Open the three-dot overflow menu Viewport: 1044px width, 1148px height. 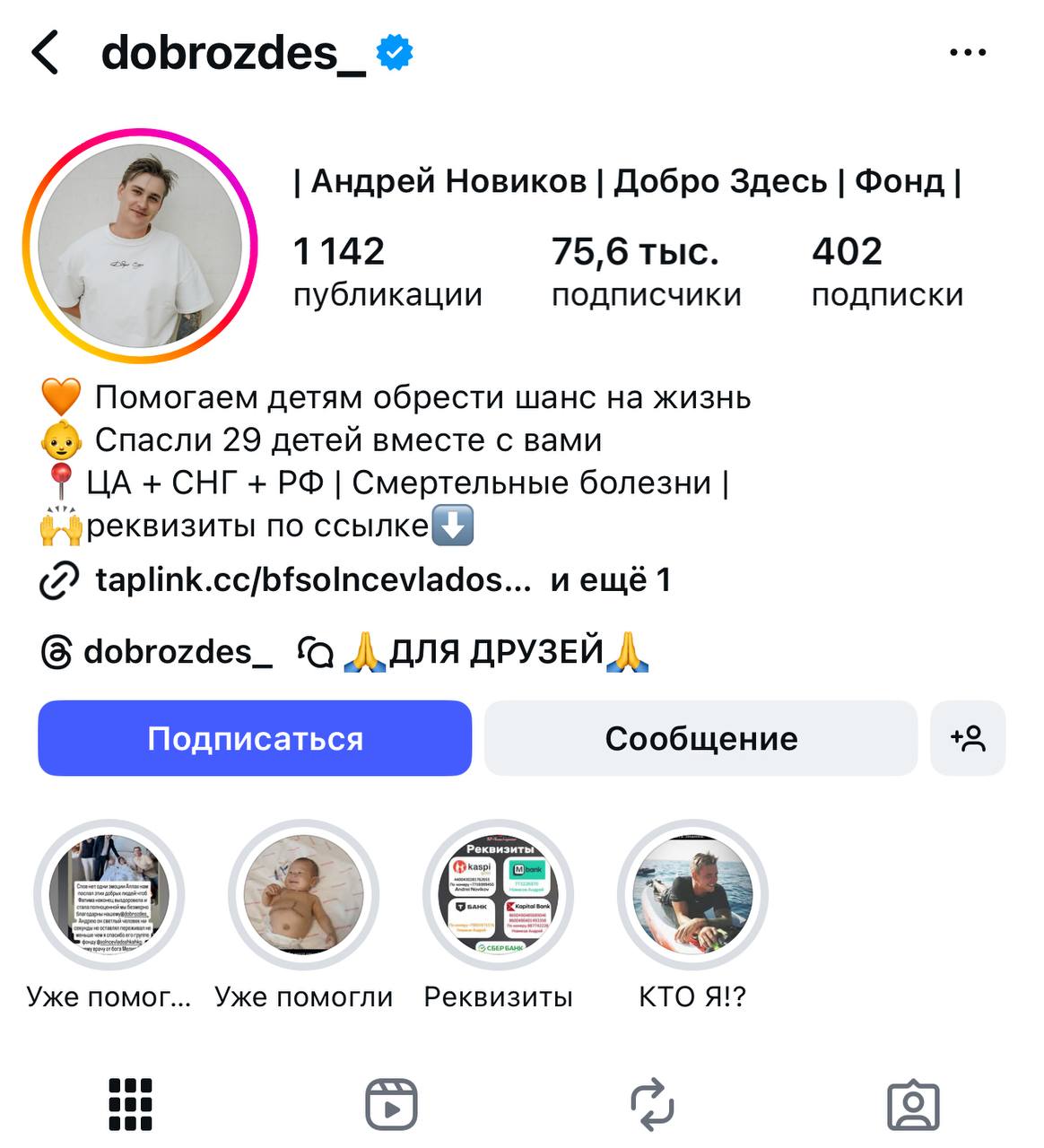968,53
